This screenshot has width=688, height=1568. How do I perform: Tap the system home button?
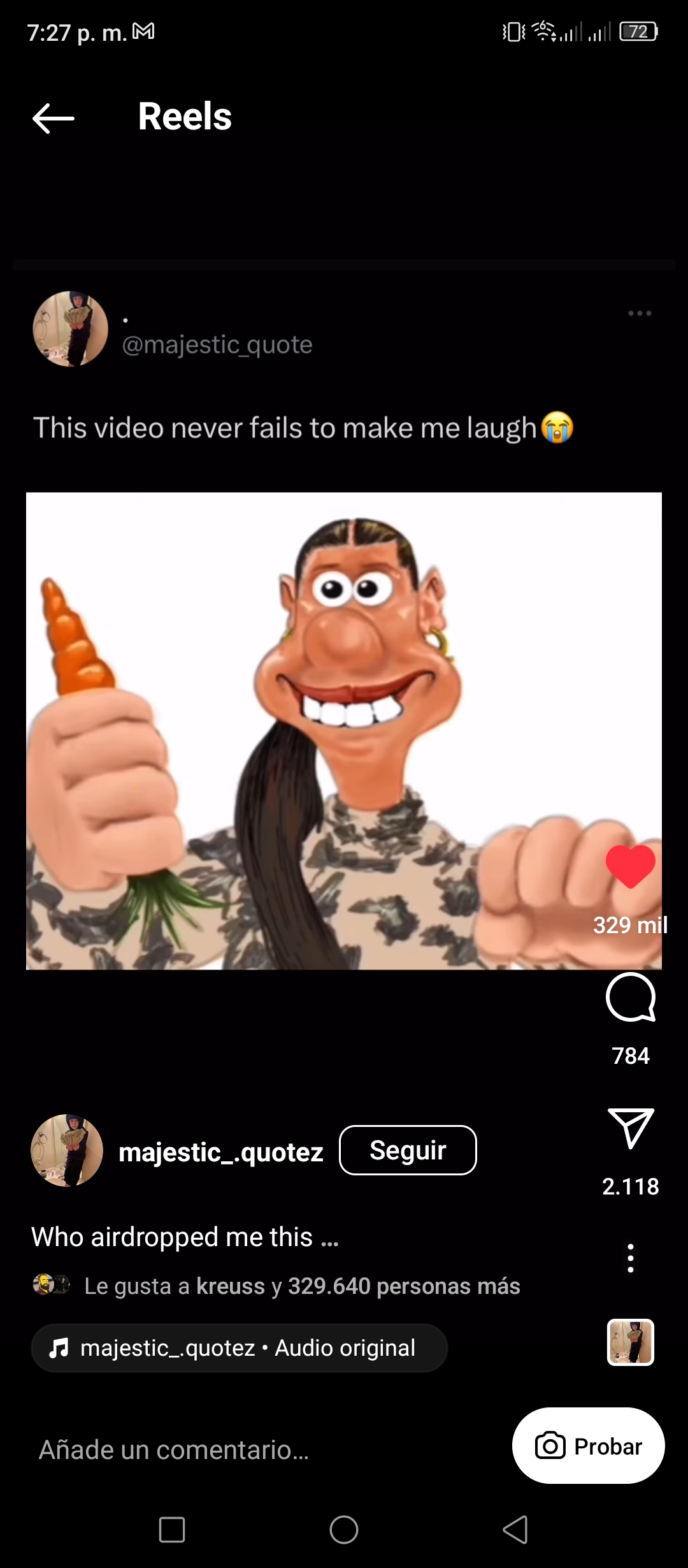click(x=344, y=1529)
